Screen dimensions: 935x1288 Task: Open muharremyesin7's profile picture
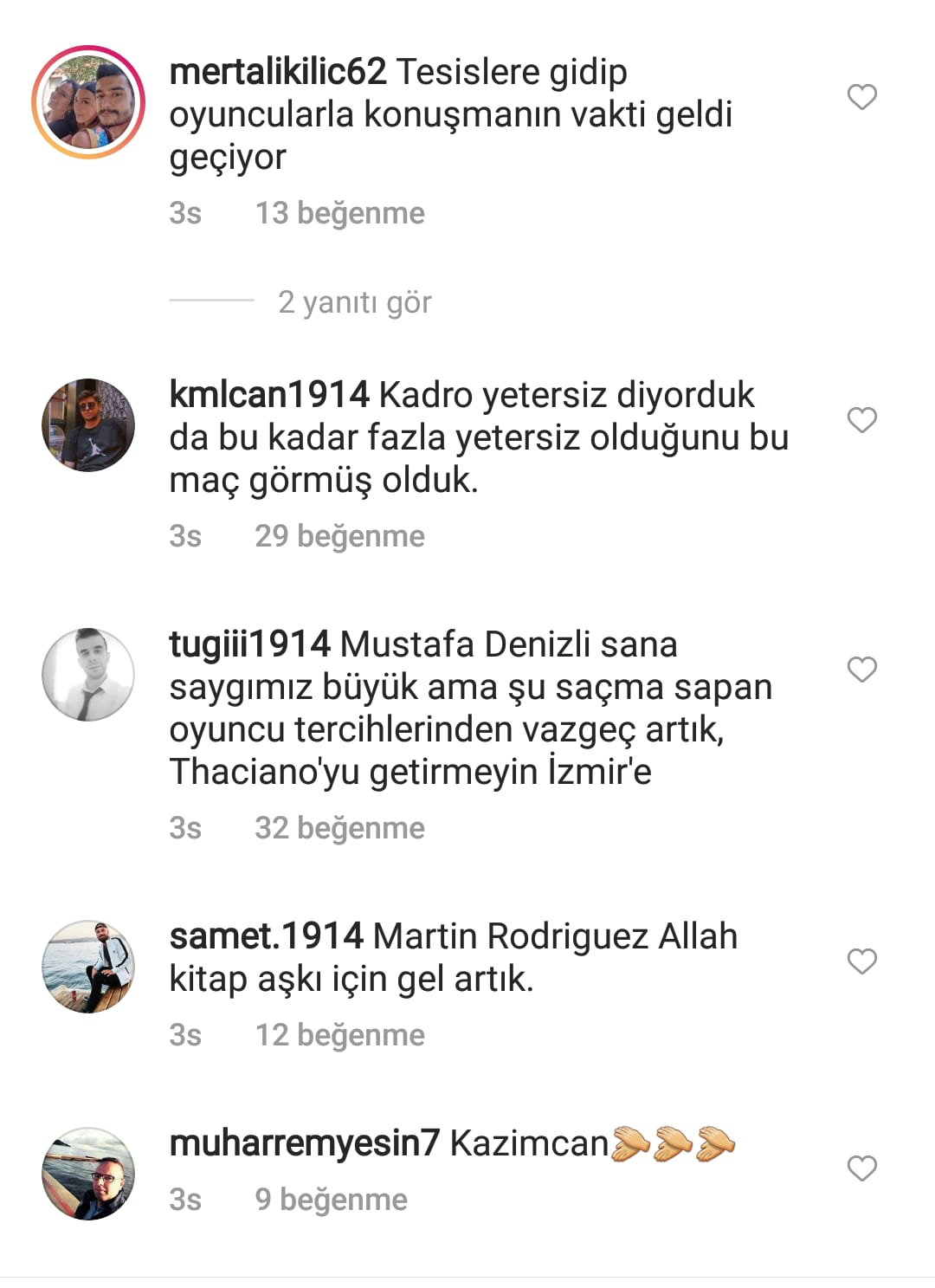click(88, 1174)
